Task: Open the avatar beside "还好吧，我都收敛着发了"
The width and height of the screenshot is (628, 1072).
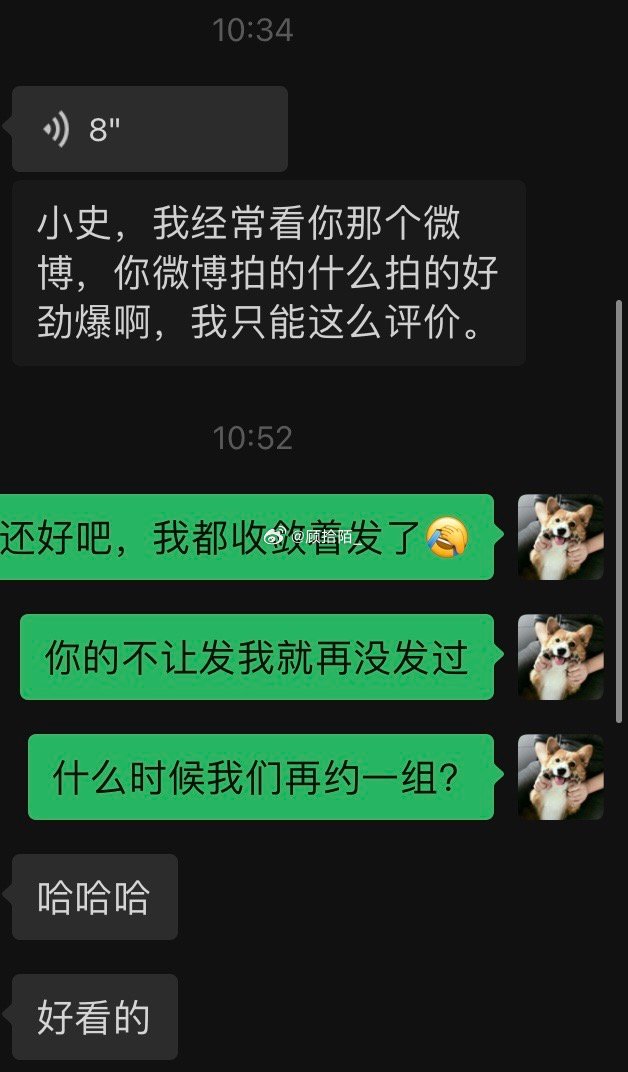Action: (x=560, y=537)
